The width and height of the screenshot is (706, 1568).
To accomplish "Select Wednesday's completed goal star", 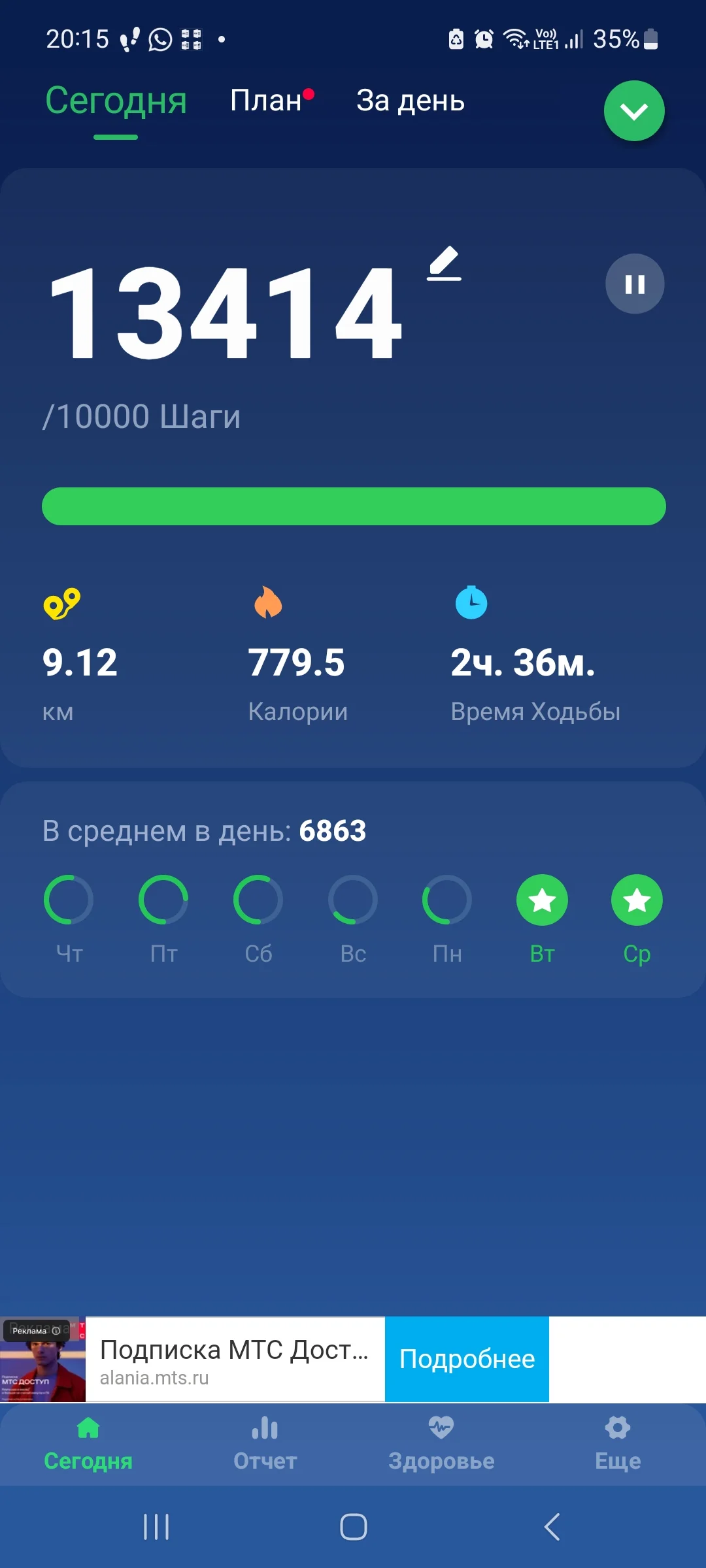I will pos(636,900).
